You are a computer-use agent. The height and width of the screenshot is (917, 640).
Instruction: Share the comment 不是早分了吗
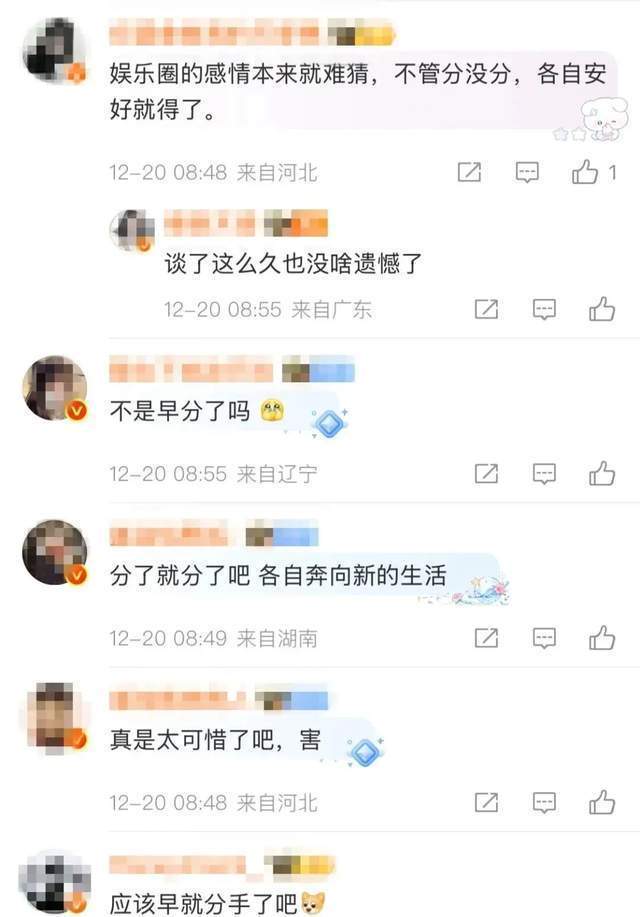(x=486, y=474)
